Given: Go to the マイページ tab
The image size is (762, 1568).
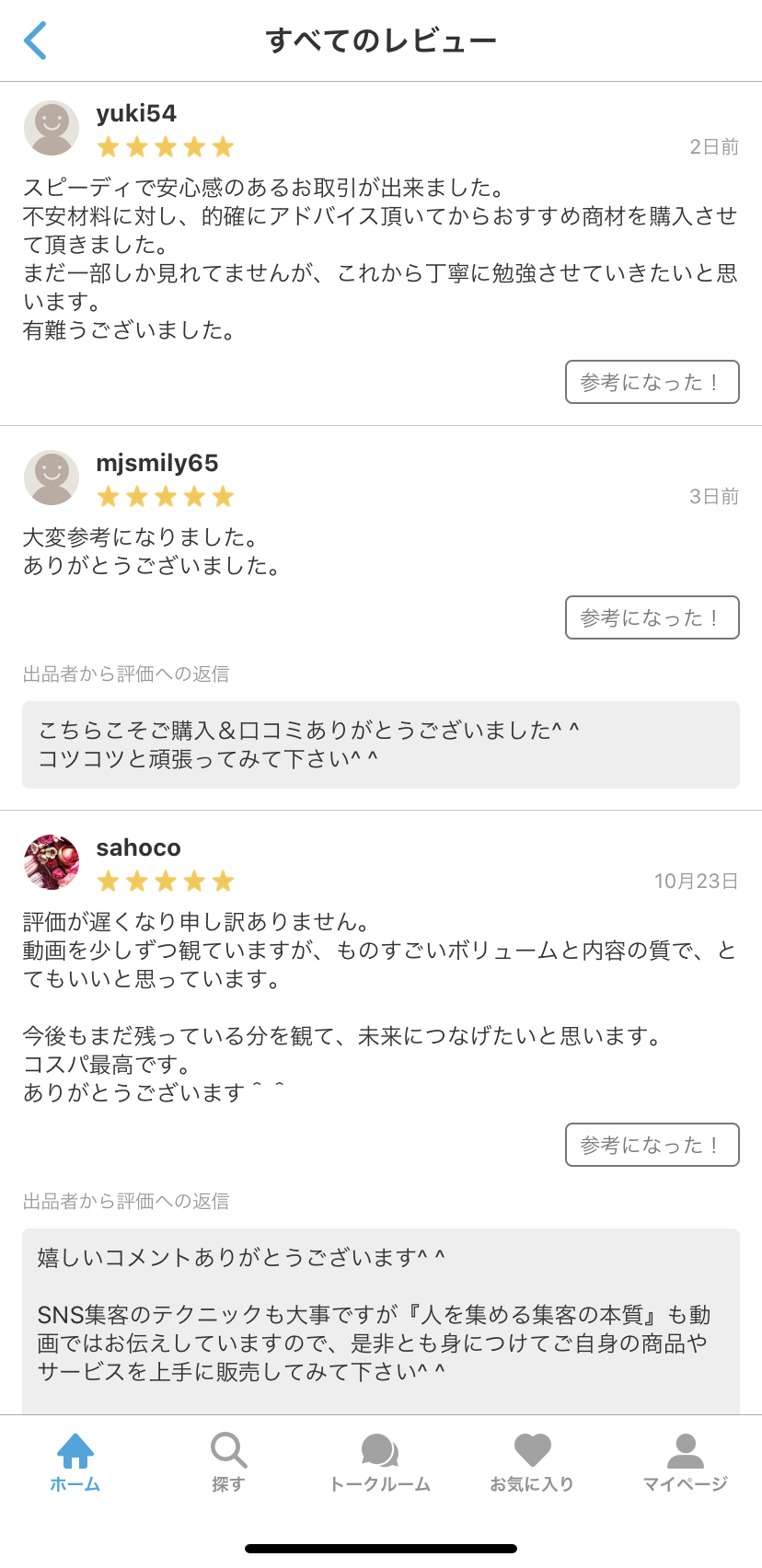Looking at the screenshot, I should (x=685, y=1461).
